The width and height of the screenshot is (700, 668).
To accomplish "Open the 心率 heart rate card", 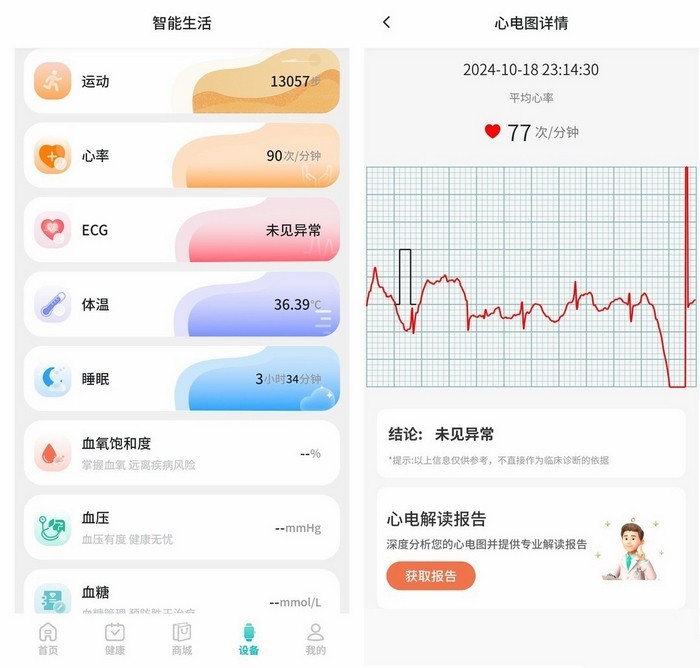I will click(x=181, y=156).
